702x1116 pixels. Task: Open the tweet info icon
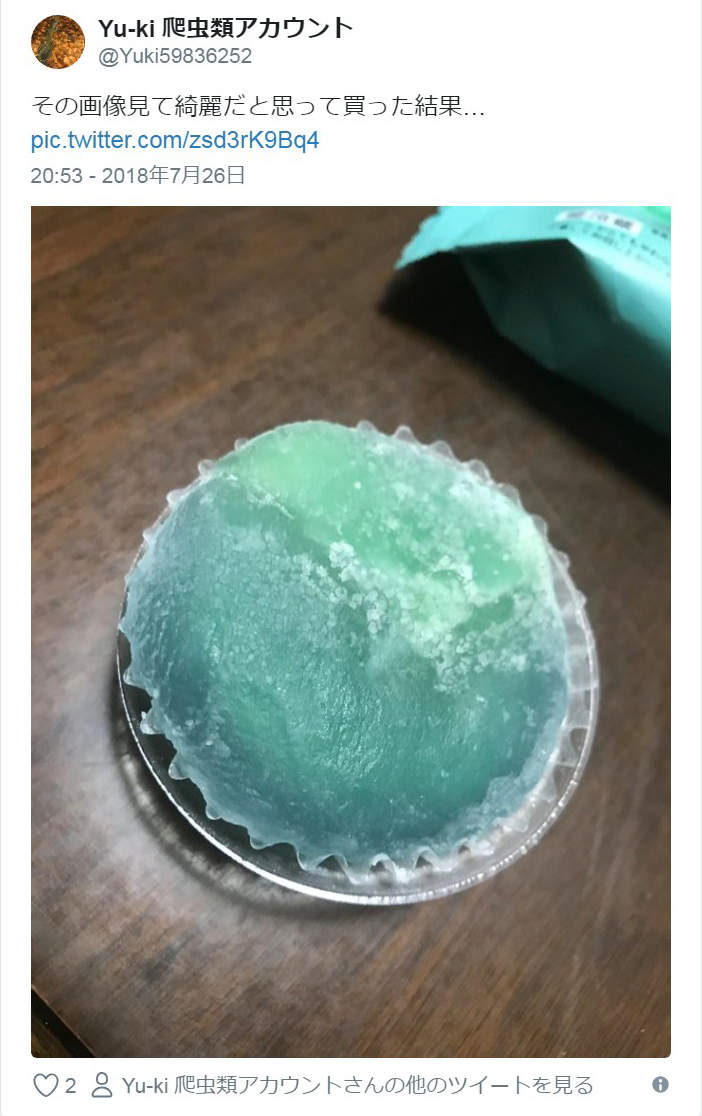pyautogui.click(x=660, y=1085)
